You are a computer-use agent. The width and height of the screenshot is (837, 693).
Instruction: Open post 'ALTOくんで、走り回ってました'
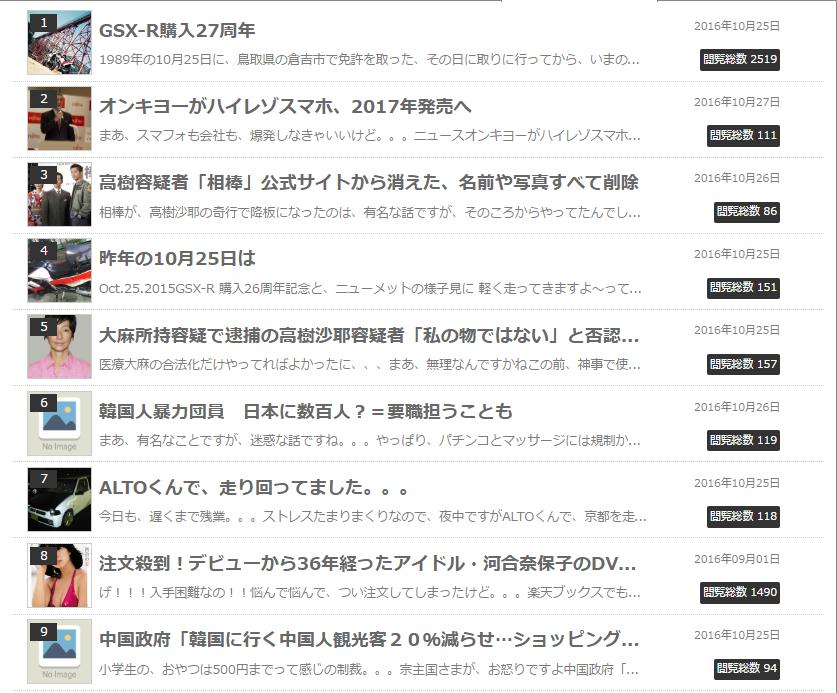coord(254,487)
